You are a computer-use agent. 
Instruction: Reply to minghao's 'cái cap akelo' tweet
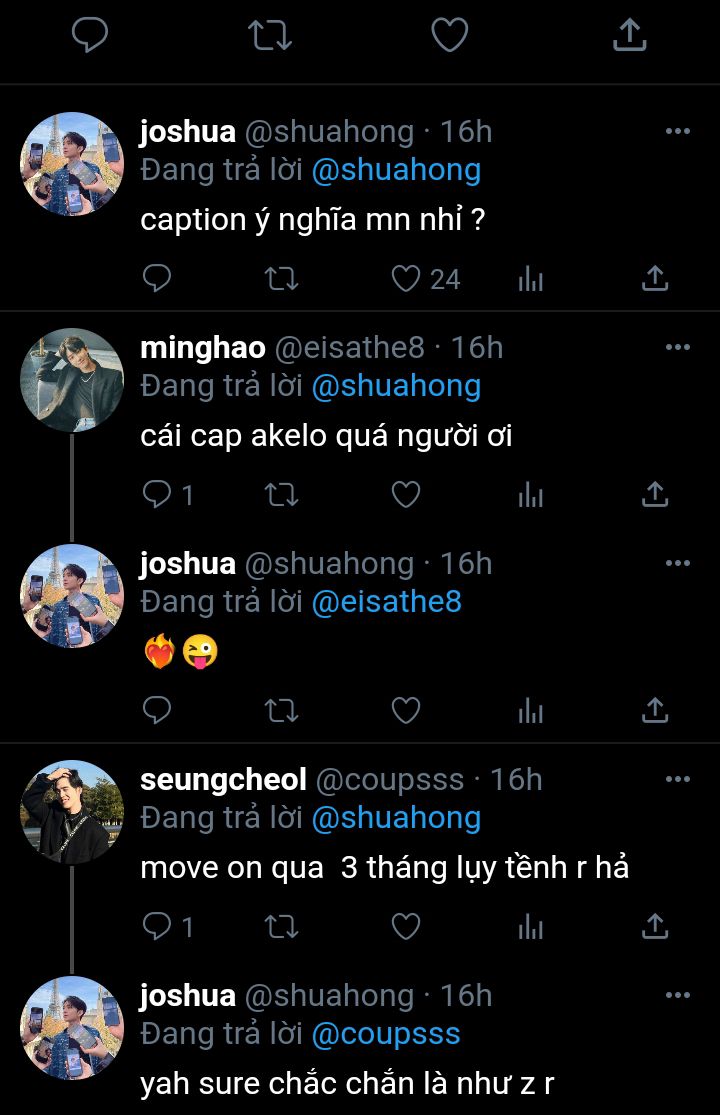(x=157, y=494)
